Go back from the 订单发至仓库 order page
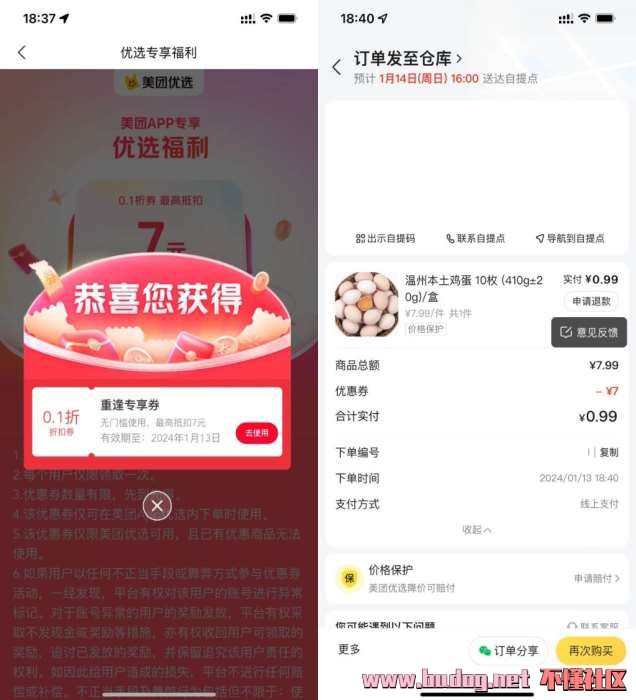The width and height of the screenshot is (636, 700). [336, 67]
